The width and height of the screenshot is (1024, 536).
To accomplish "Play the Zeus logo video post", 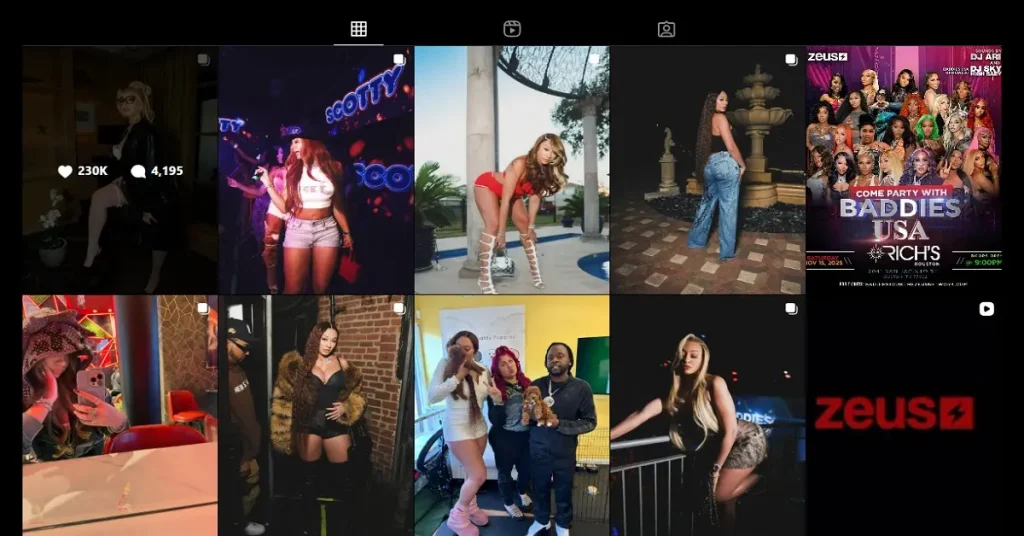I will tap(904, 415).
